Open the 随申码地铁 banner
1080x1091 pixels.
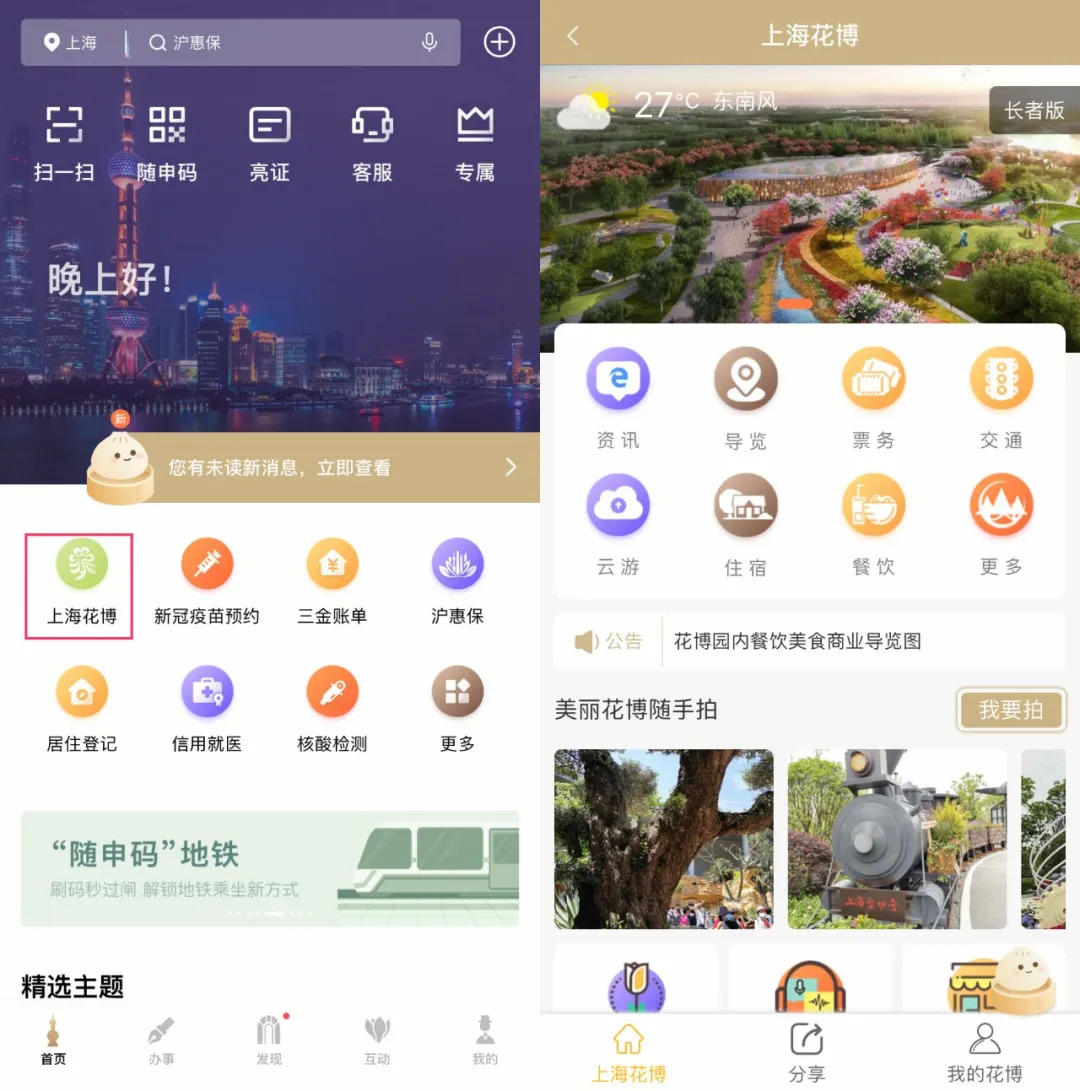270,869
